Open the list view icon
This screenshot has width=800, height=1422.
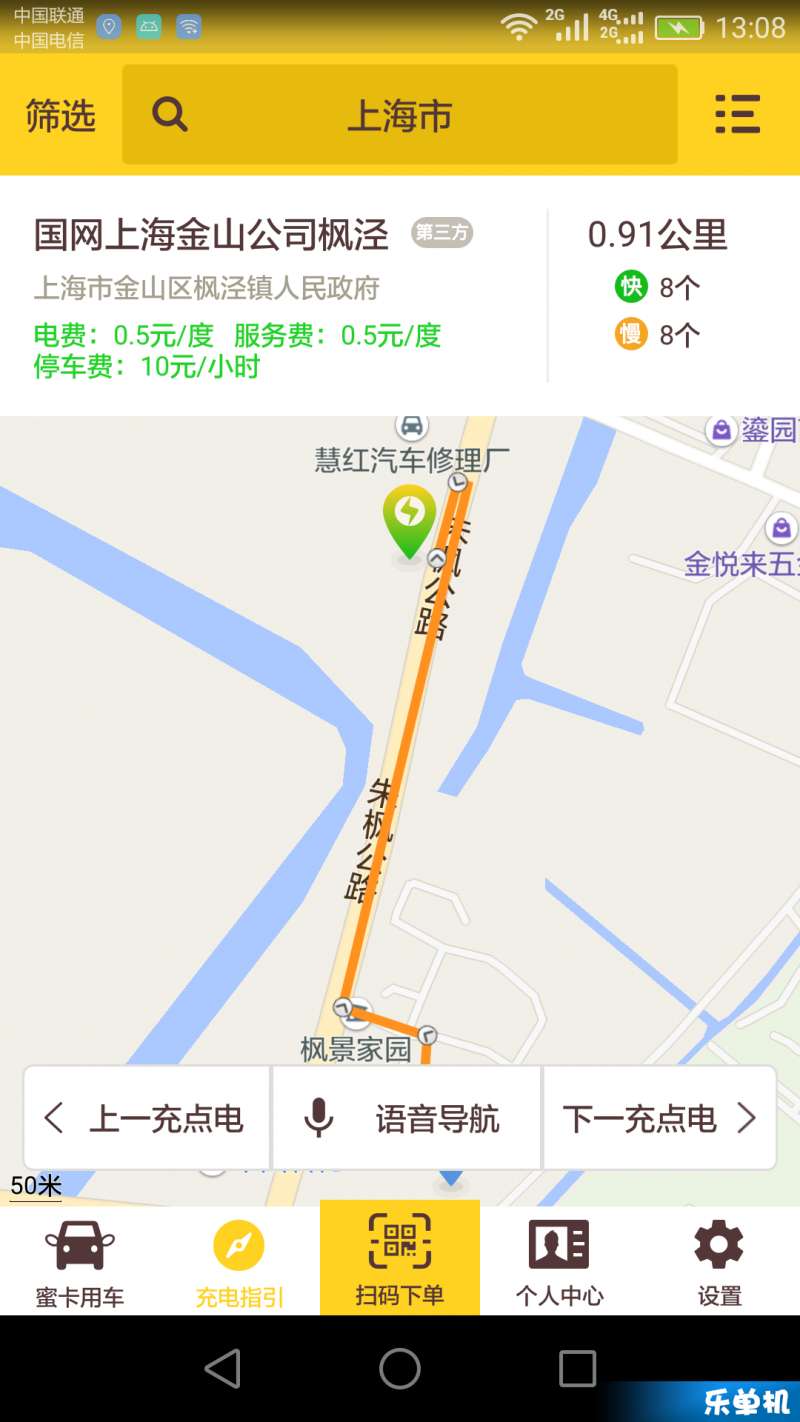(738, 115)
